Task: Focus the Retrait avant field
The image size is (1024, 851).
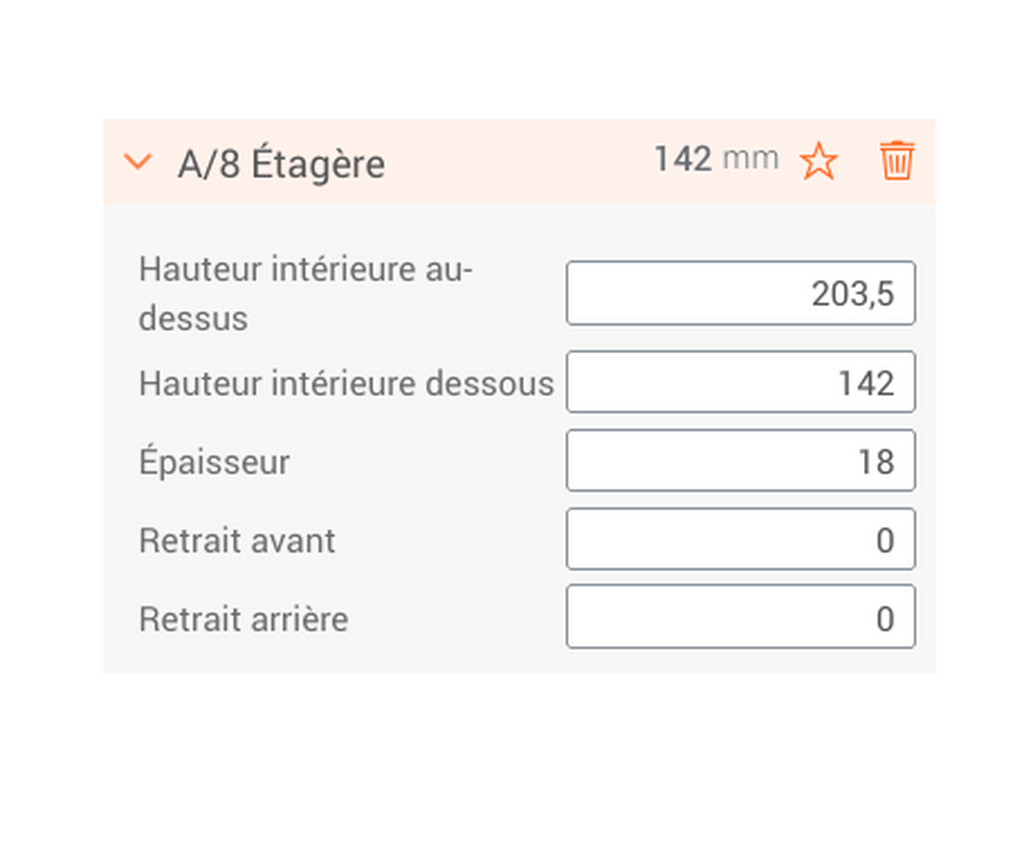Action: pyautogui.click(x=740, y=540)
